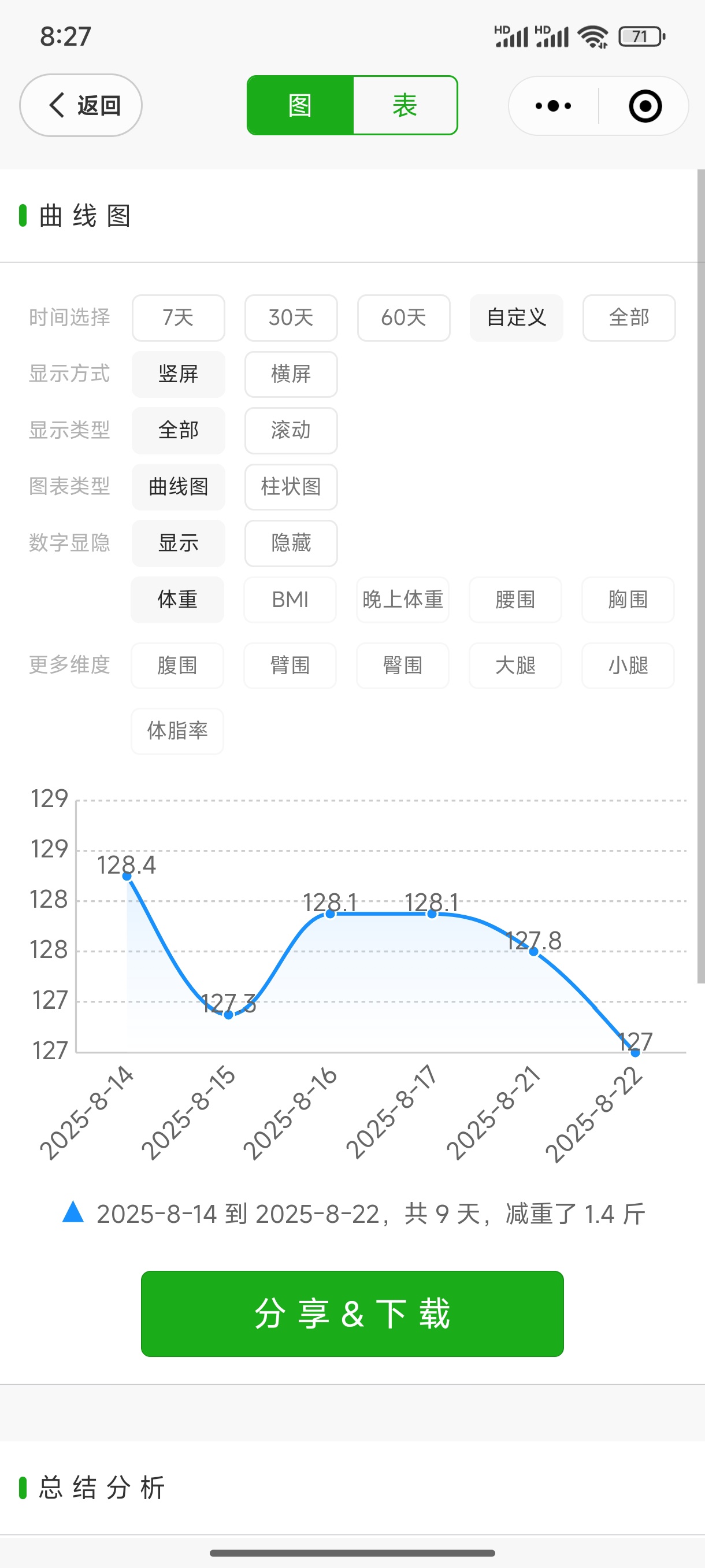Switch display to 横屏 landscape mode
This screenshot has width=705, height=1568.
[x=291, y=373]
